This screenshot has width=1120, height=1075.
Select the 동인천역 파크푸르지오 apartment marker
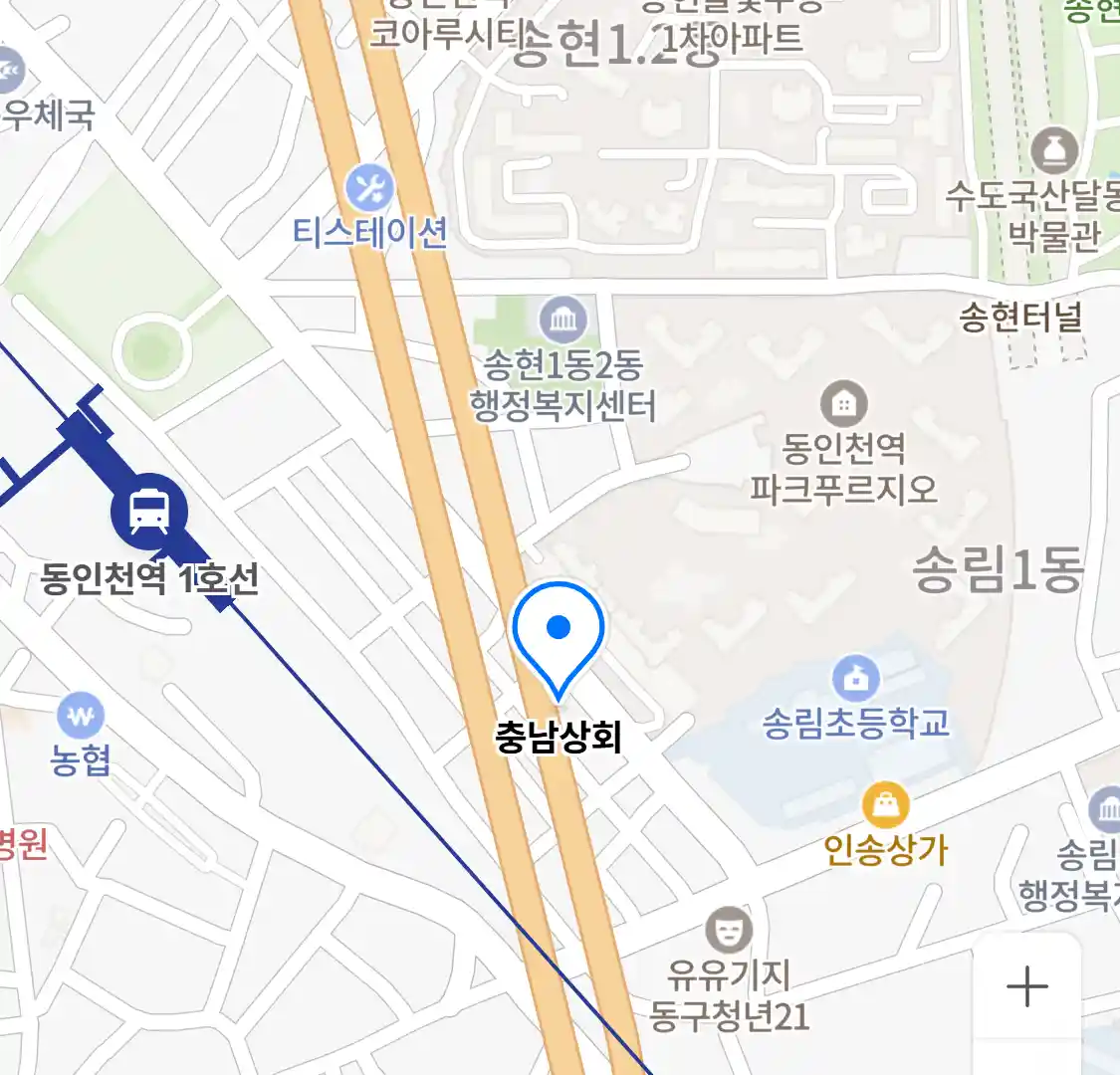pos(843,404)
